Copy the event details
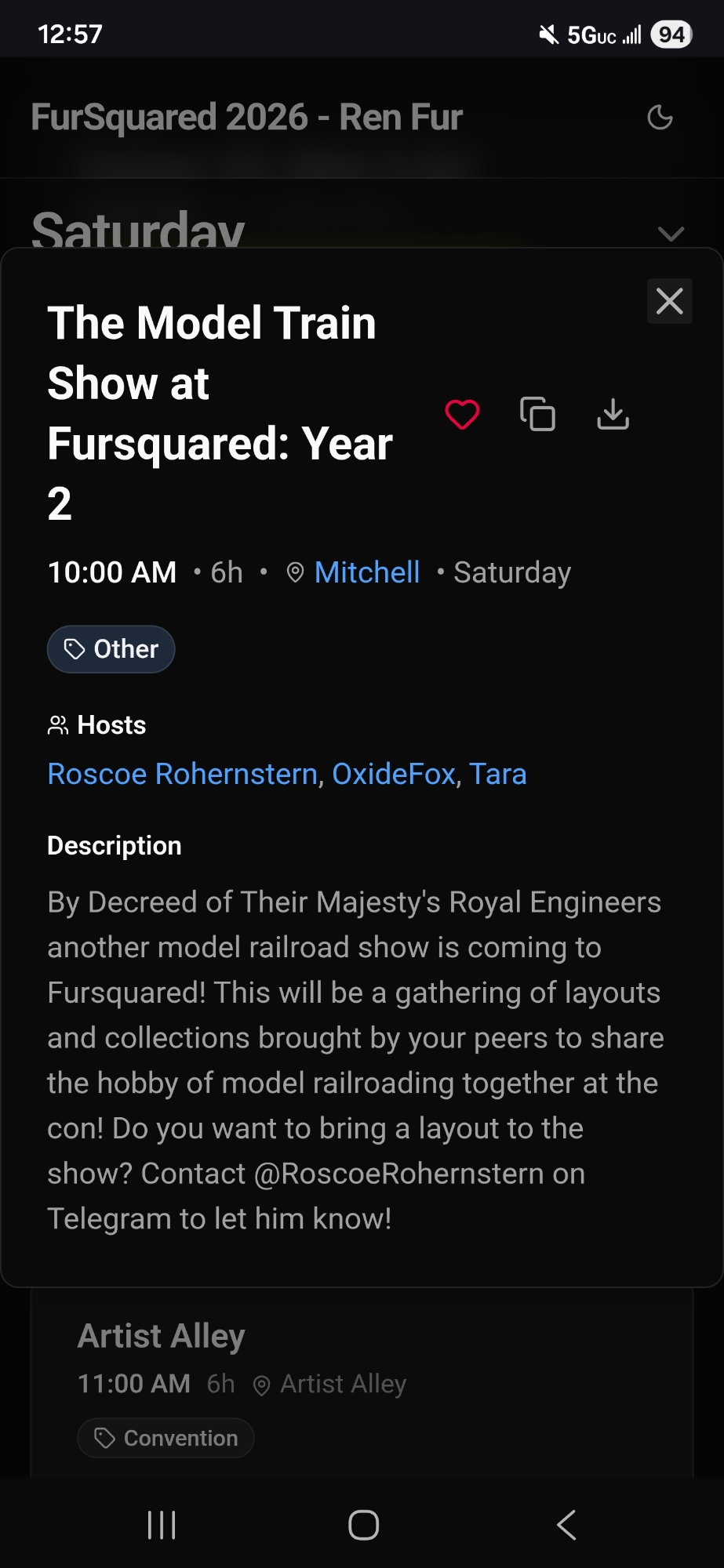The width and height of the screenshot is (724, 1568). click(x=537, y=414)
